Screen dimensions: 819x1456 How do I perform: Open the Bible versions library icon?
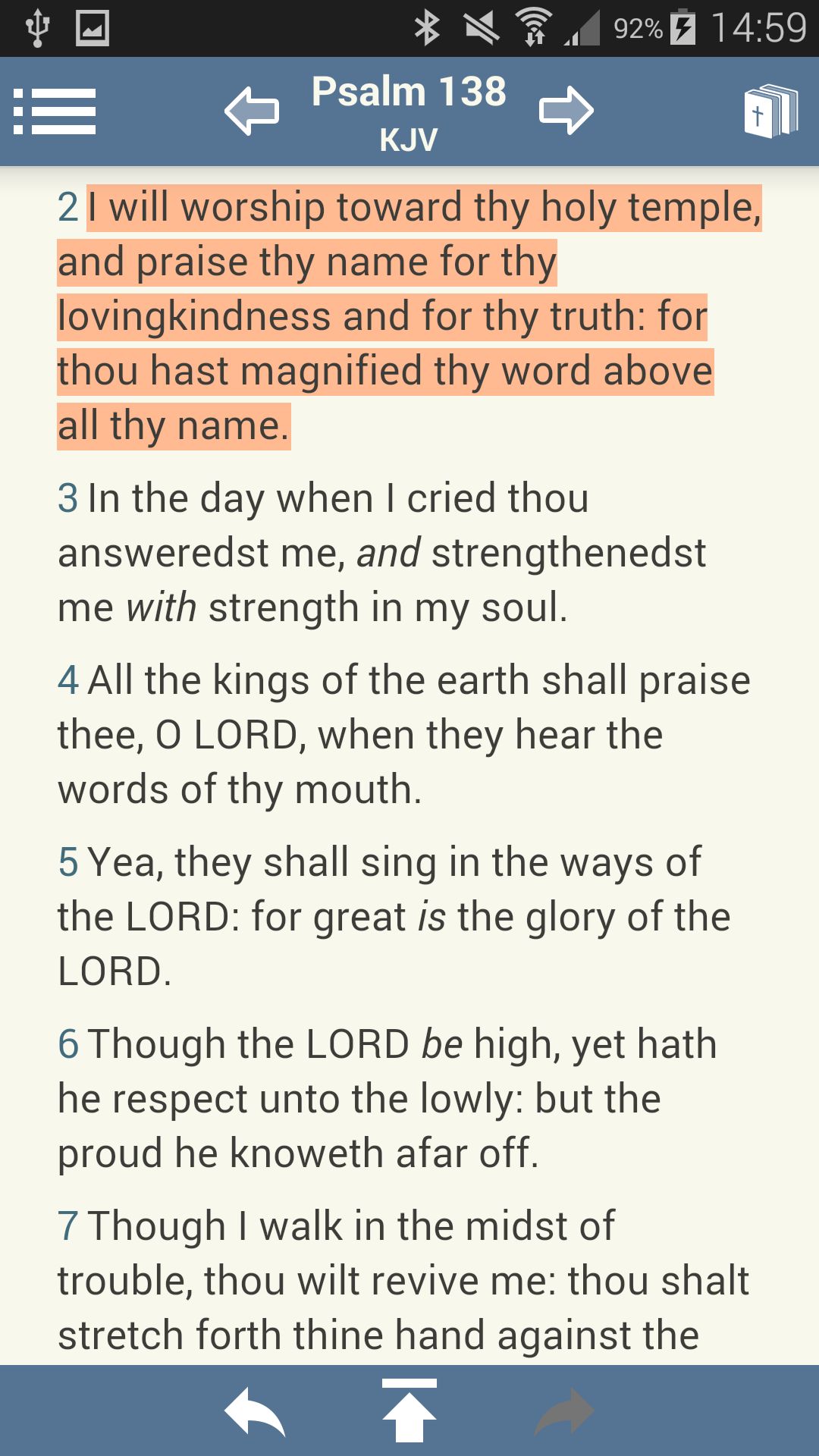[x=770, y=111]
